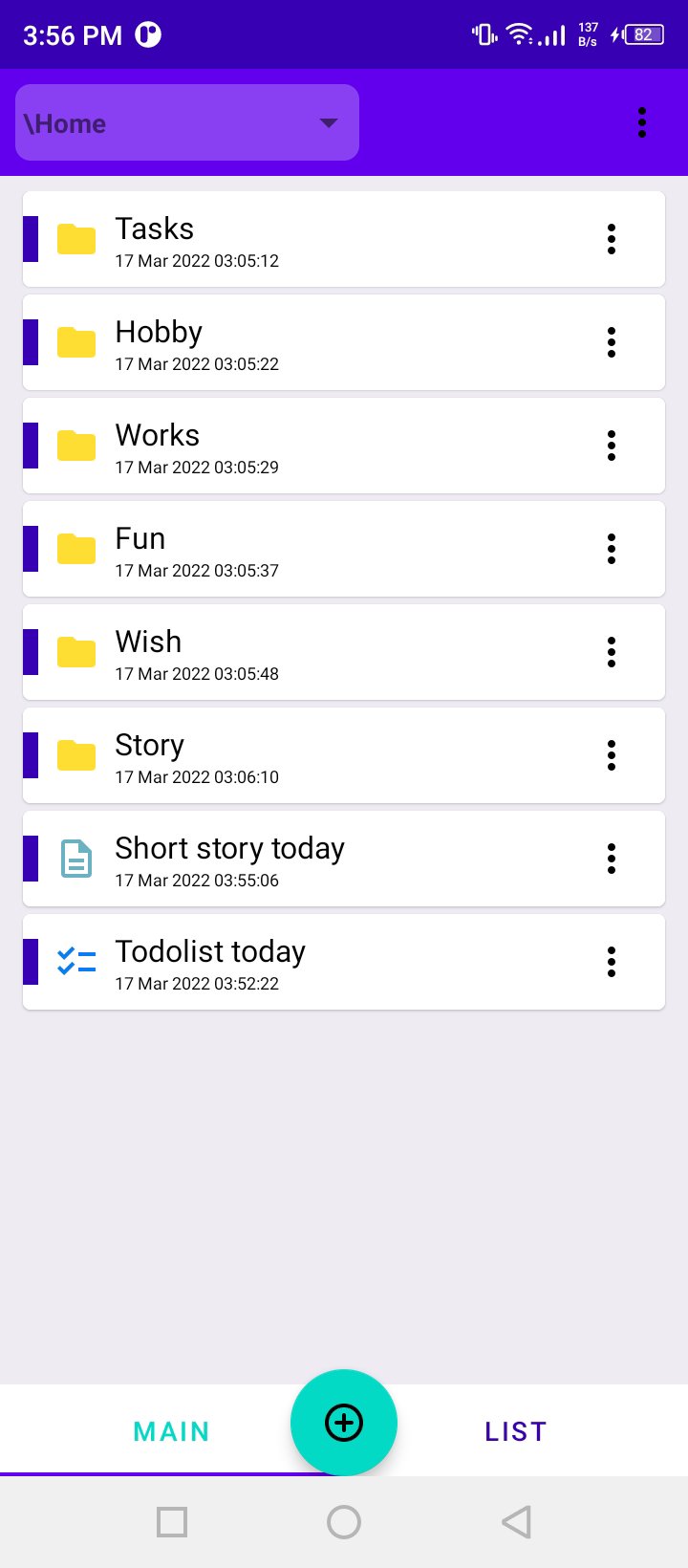688x1568 pixels.
Task: Add a new item with plus button
Action: pos(344,1423)
